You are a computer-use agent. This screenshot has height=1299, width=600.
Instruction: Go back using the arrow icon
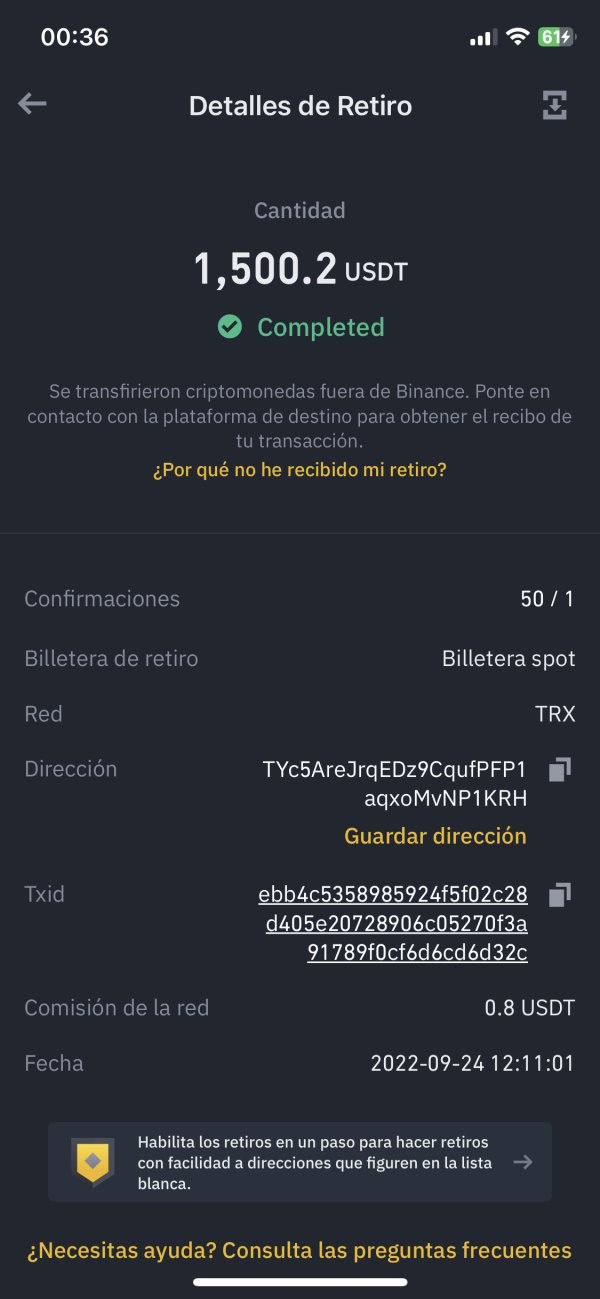(32, 104)
